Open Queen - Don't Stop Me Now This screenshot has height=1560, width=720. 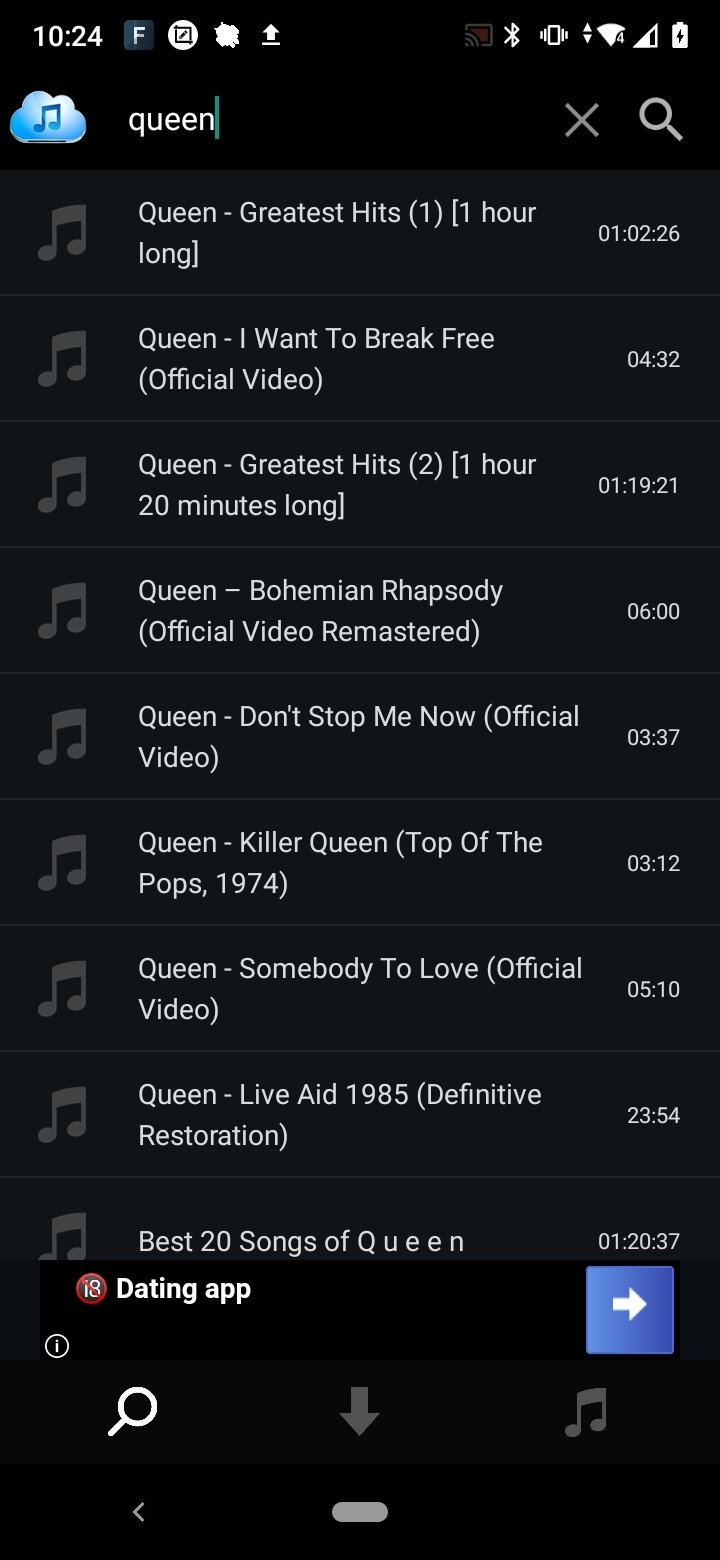coord(358,737)
